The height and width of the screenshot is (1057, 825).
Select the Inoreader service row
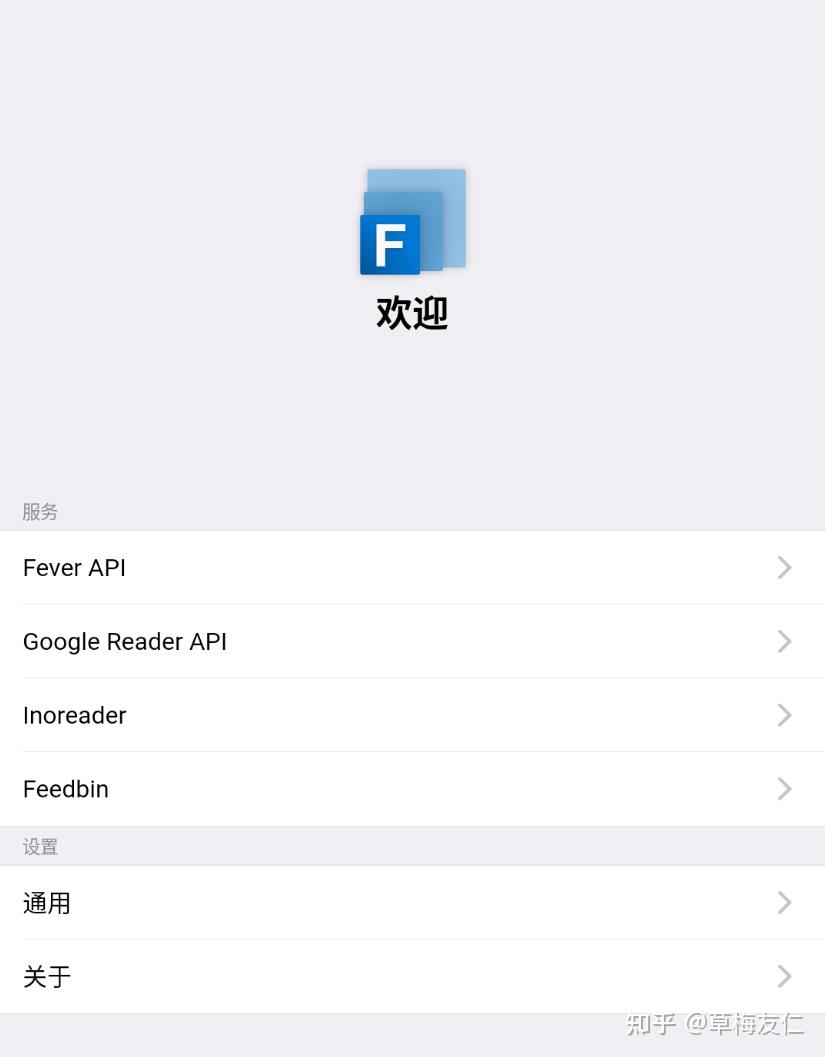tap(400, 715)
